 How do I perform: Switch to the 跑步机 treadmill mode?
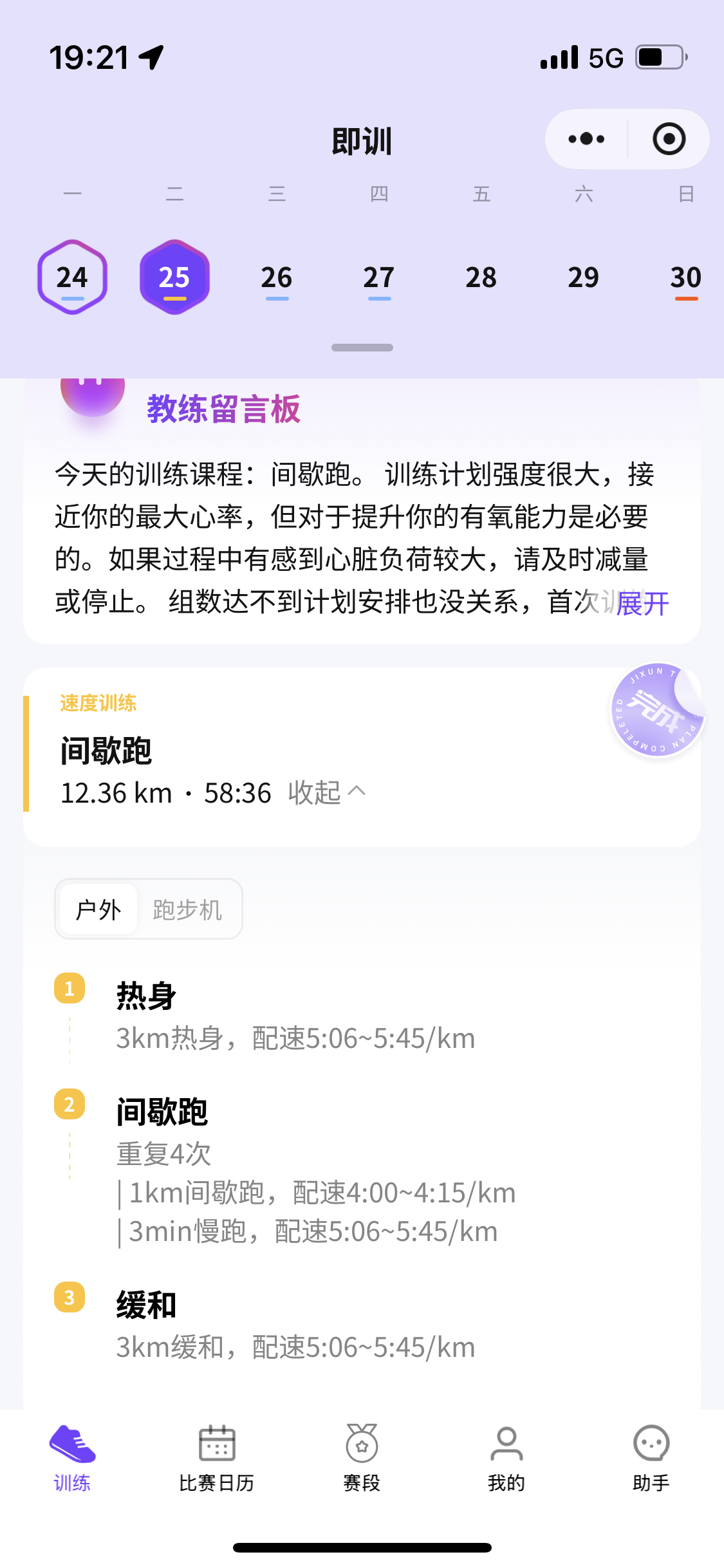coord(187,910)
